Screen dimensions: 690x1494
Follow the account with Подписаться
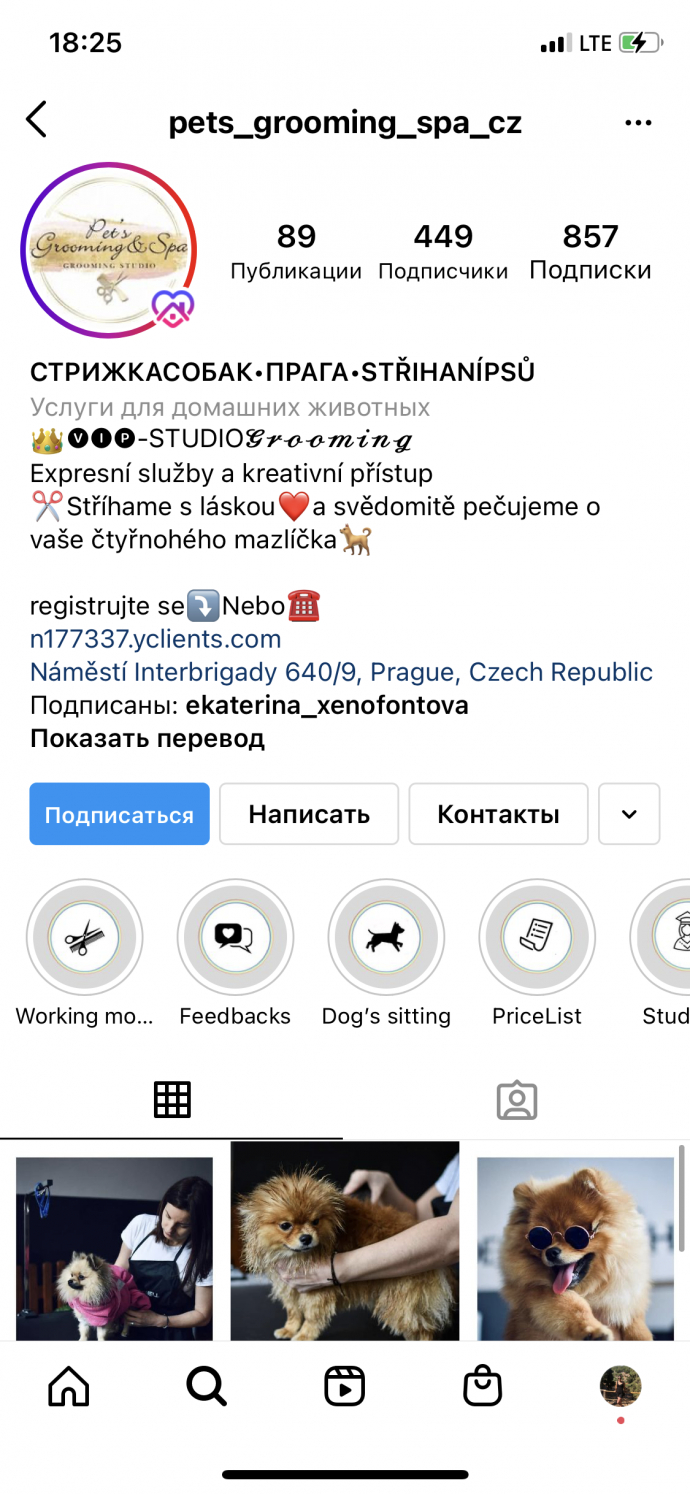coord(119,814)
